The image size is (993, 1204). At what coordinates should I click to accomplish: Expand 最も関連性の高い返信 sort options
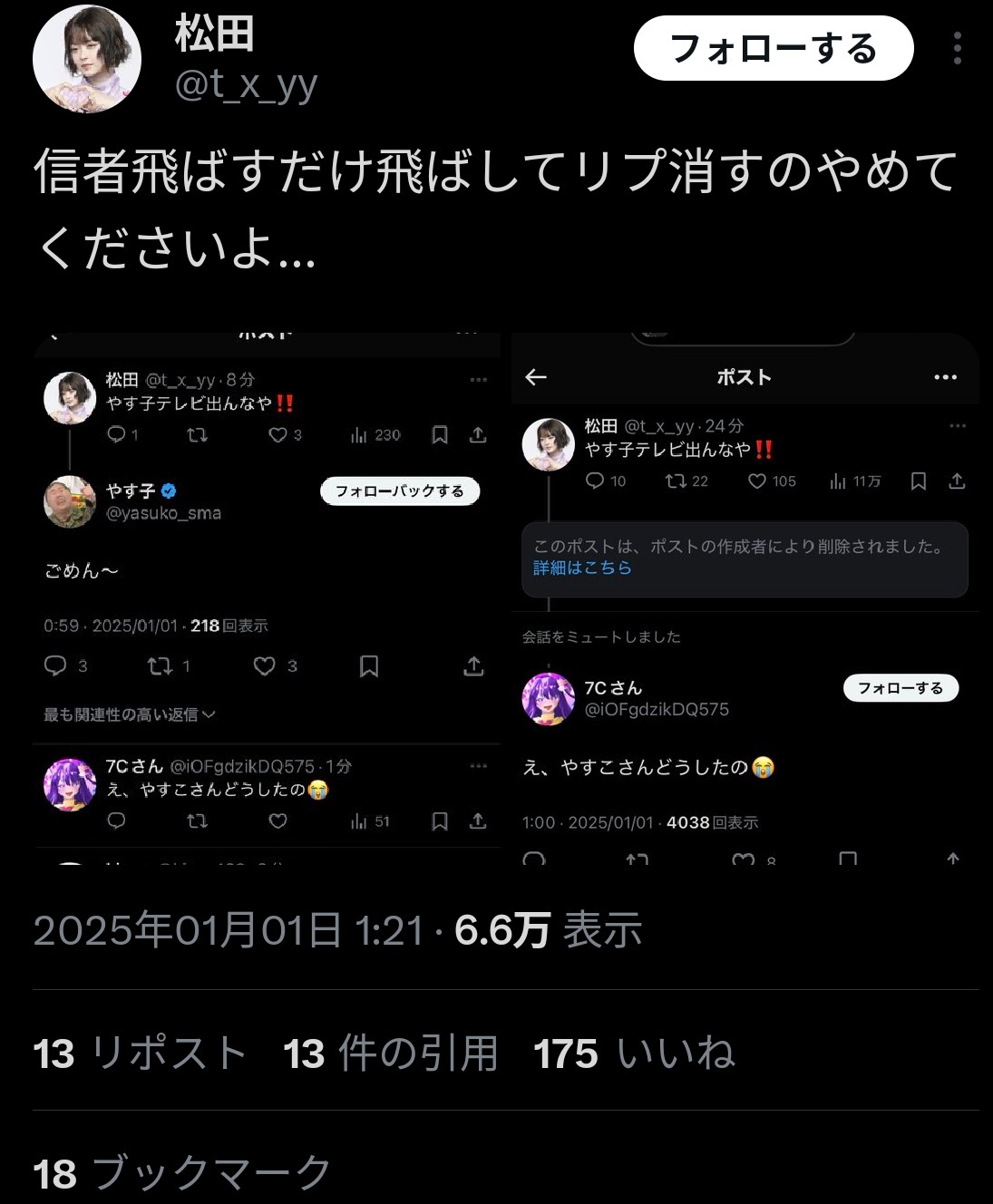point(127,714)
